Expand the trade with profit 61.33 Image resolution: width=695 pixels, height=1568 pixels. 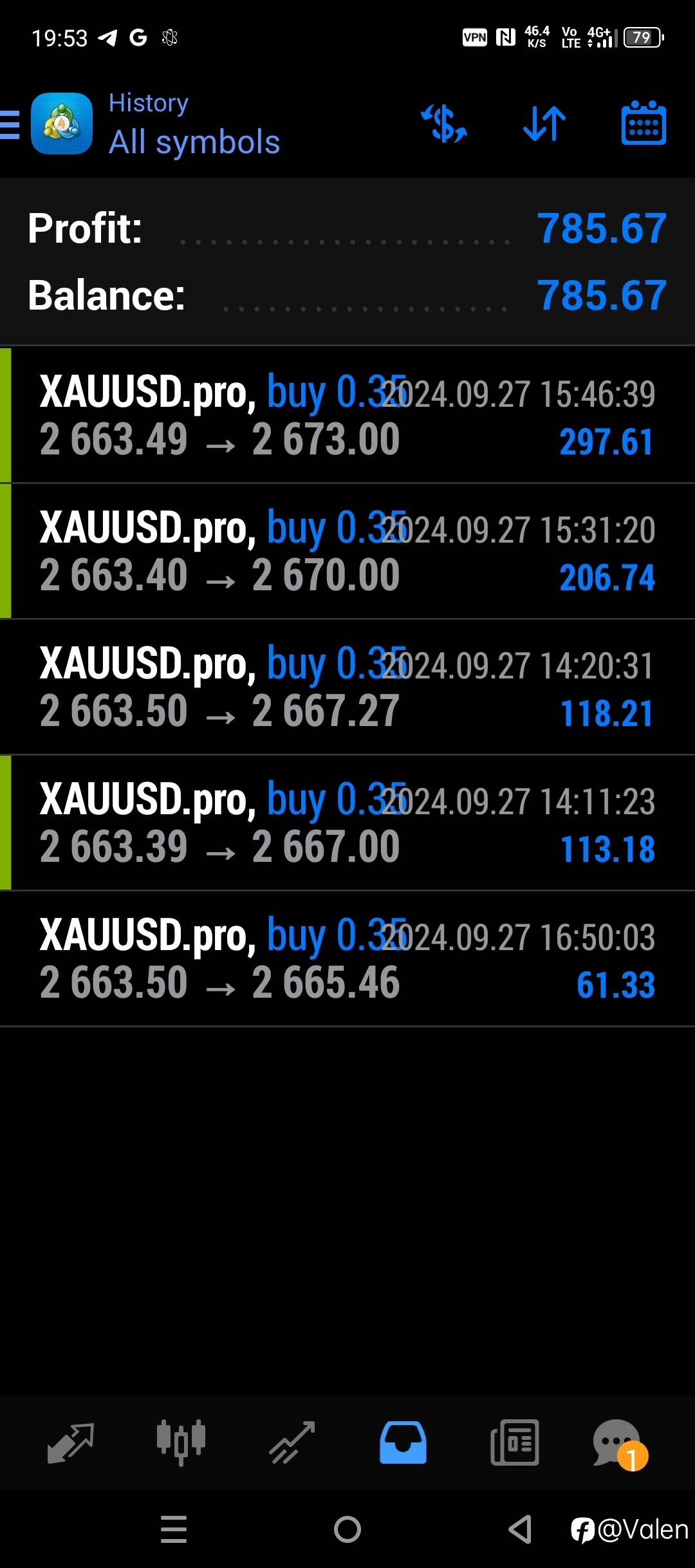347,959
